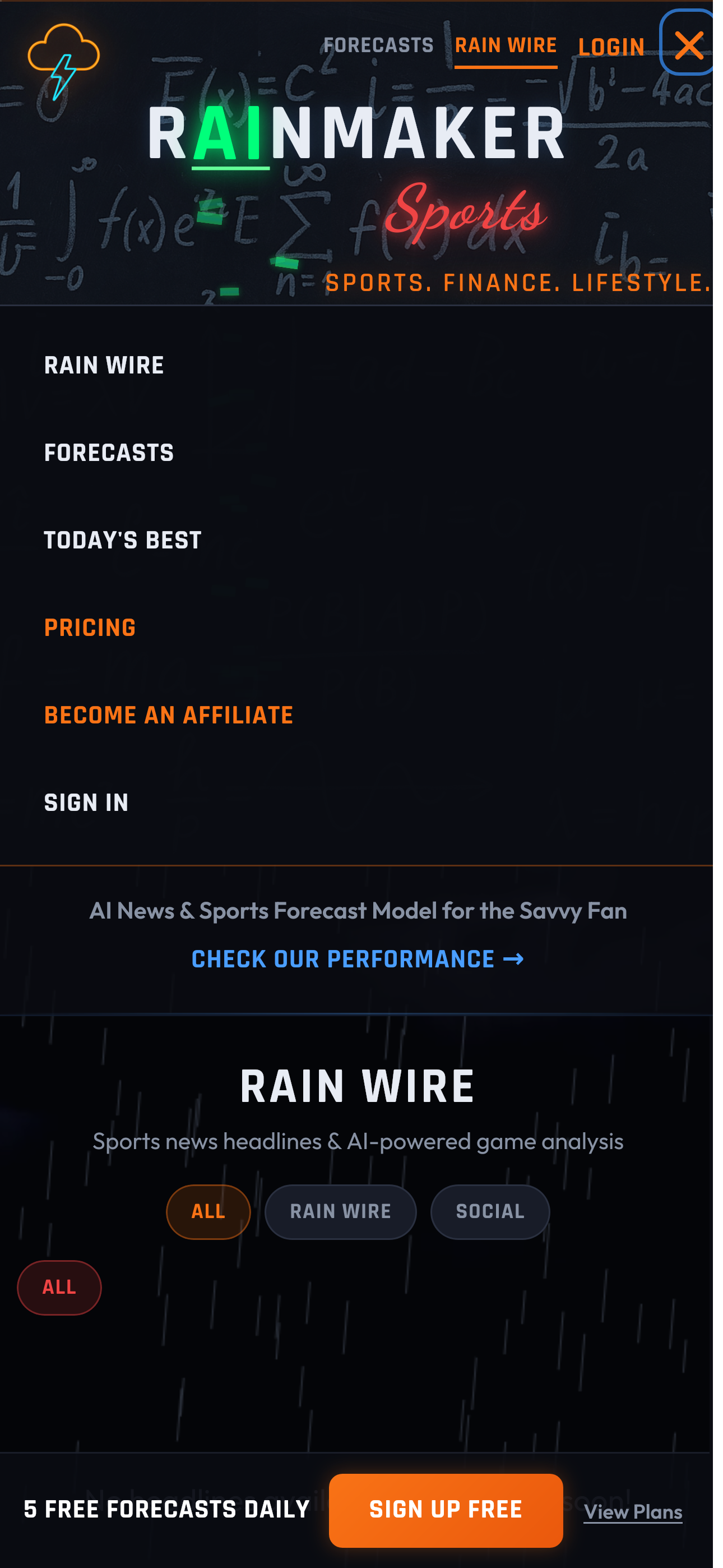Open the Forecasts link in top bar
This screenshot has height=1568, width=723.
click(378, 45)
